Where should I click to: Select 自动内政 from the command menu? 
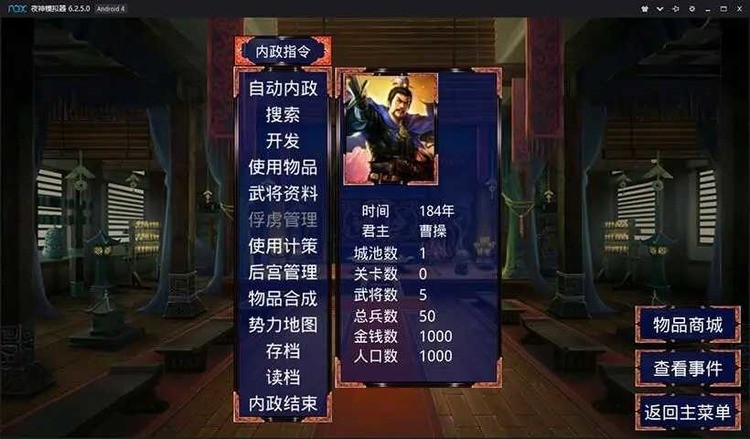(283, 88)
